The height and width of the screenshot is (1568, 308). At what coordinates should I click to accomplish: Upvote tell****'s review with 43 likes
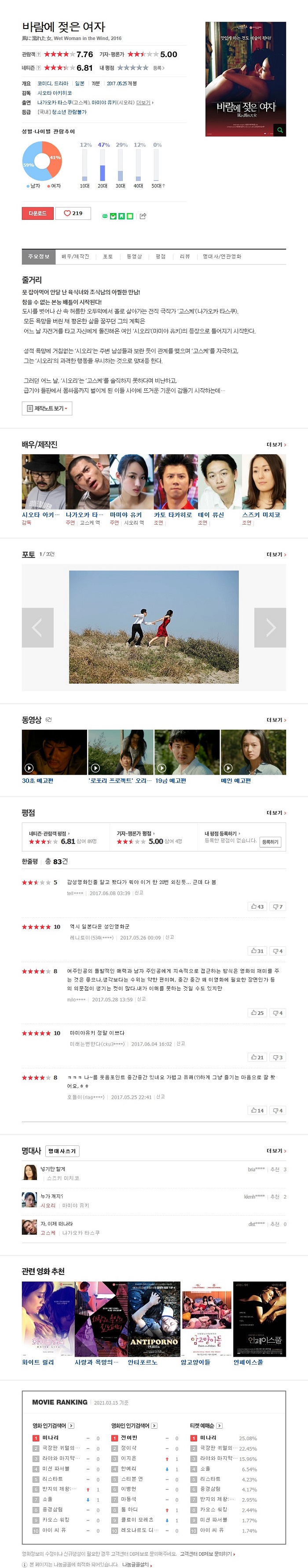coord(257,906)
